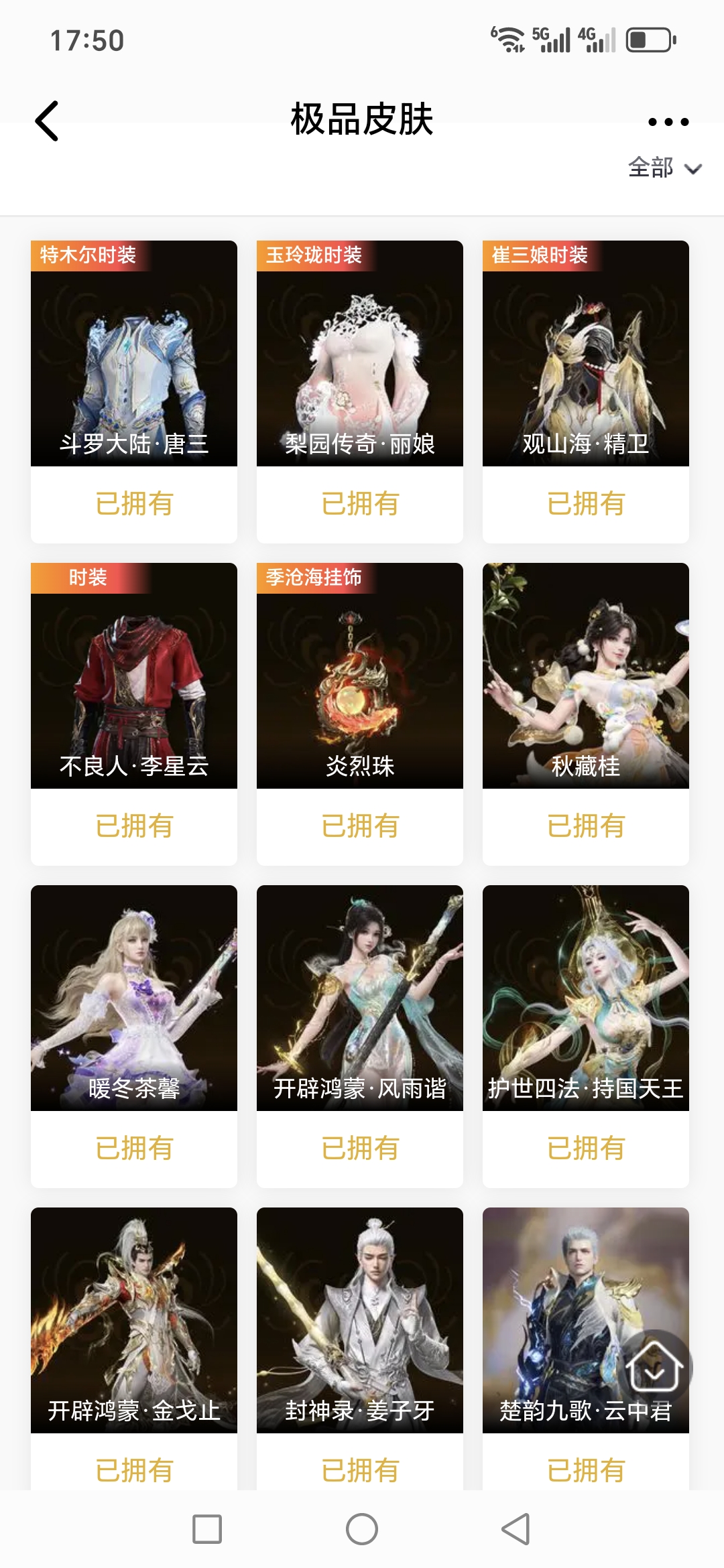Open the three-dot overflow menu
Viewport: 724px width, 1568px height.
pyautogui.click(x=668, y=122)
